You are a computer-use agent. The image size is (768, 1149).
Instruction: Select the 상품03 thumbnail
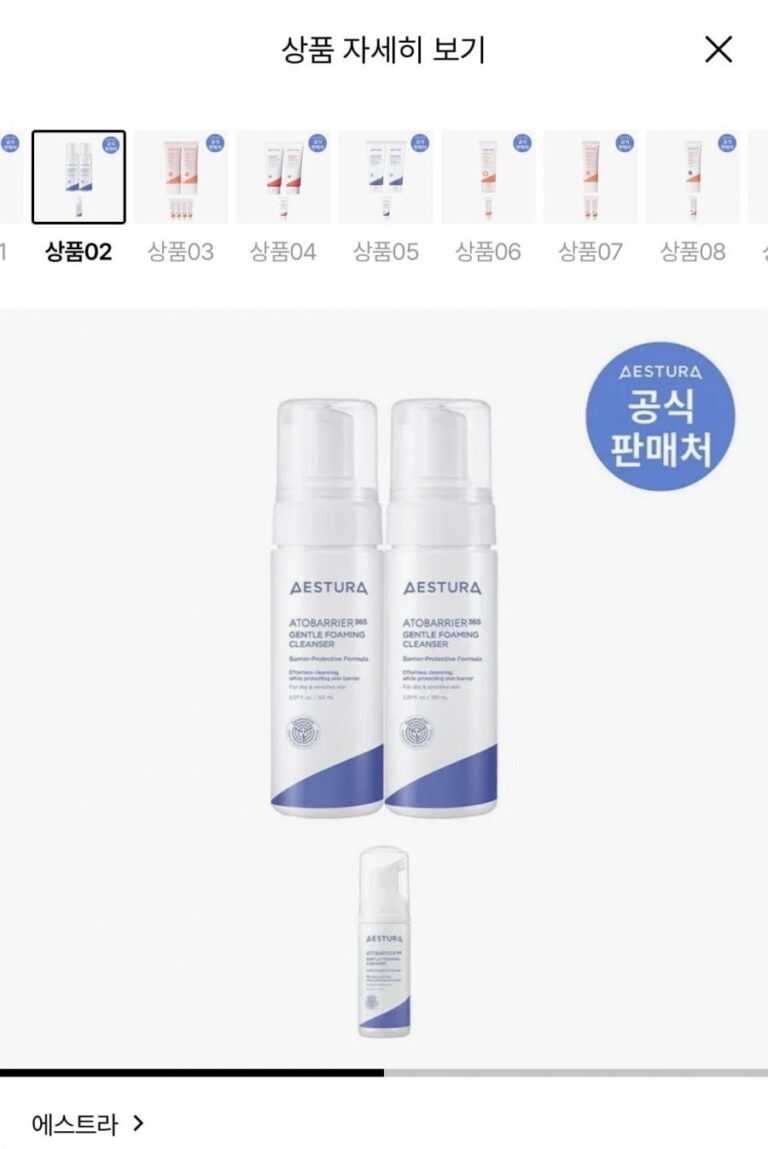181,177
